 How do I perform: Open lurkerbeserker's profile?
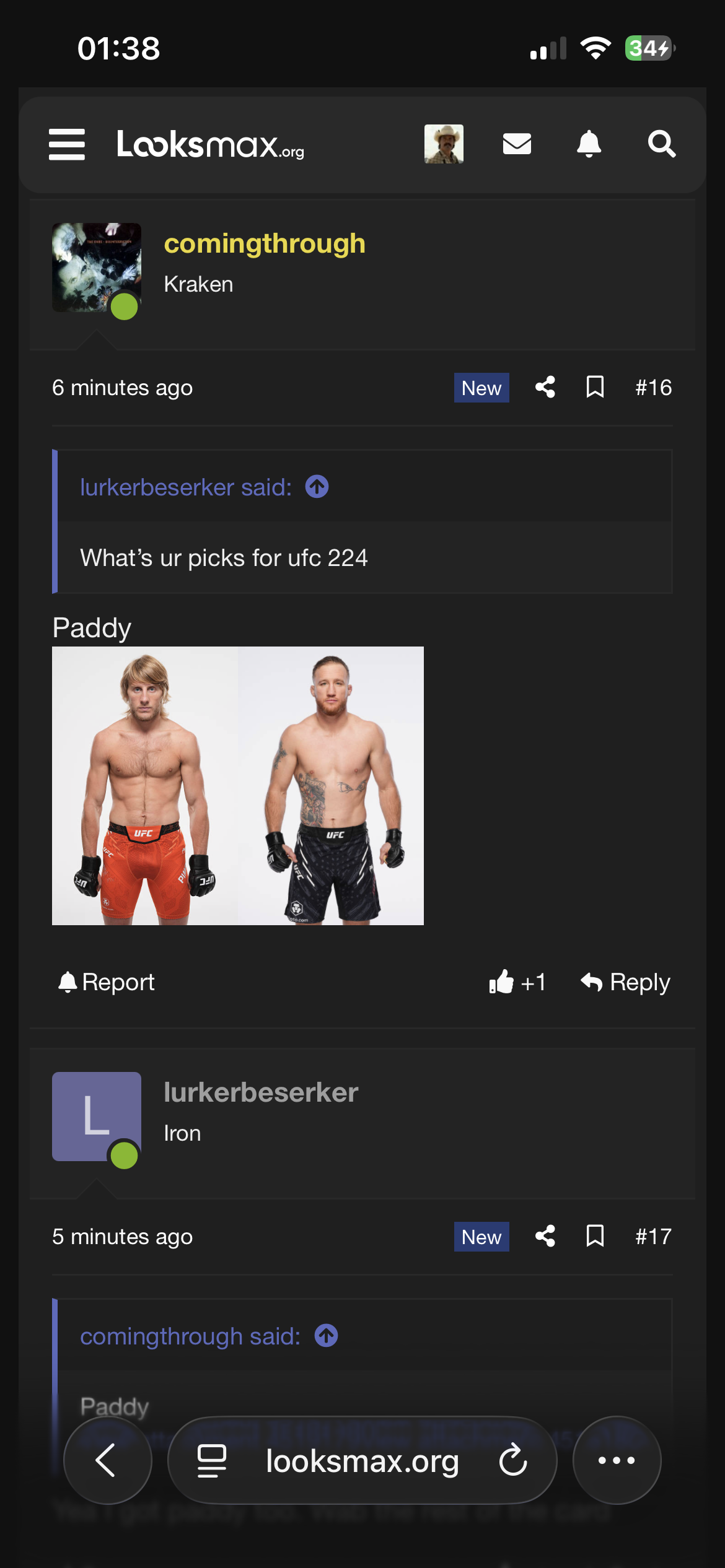pyautogui.click(x=261, y=1093)
